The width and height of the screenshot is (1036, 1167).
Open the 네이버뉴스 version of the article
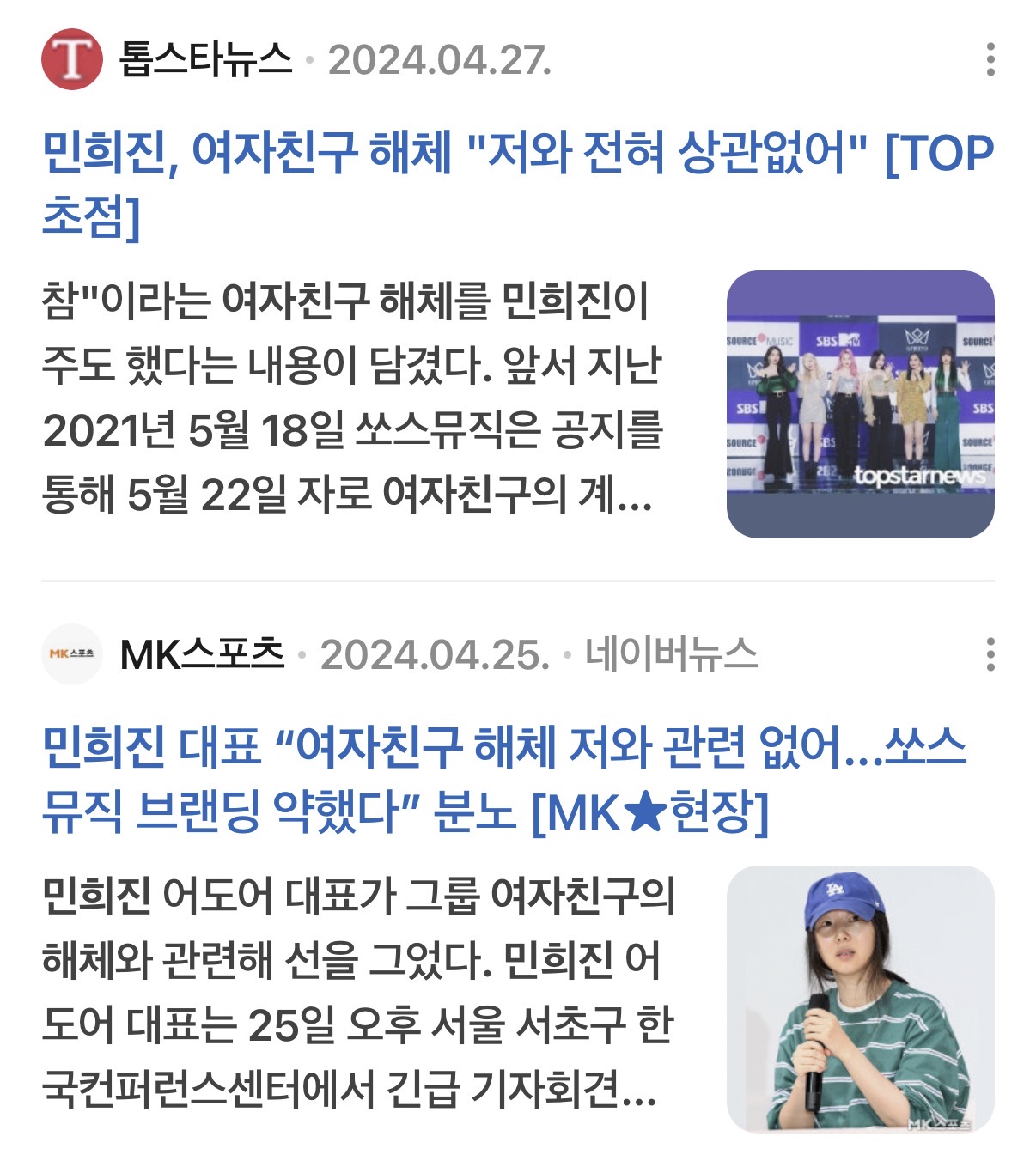[x=671, y=654]
